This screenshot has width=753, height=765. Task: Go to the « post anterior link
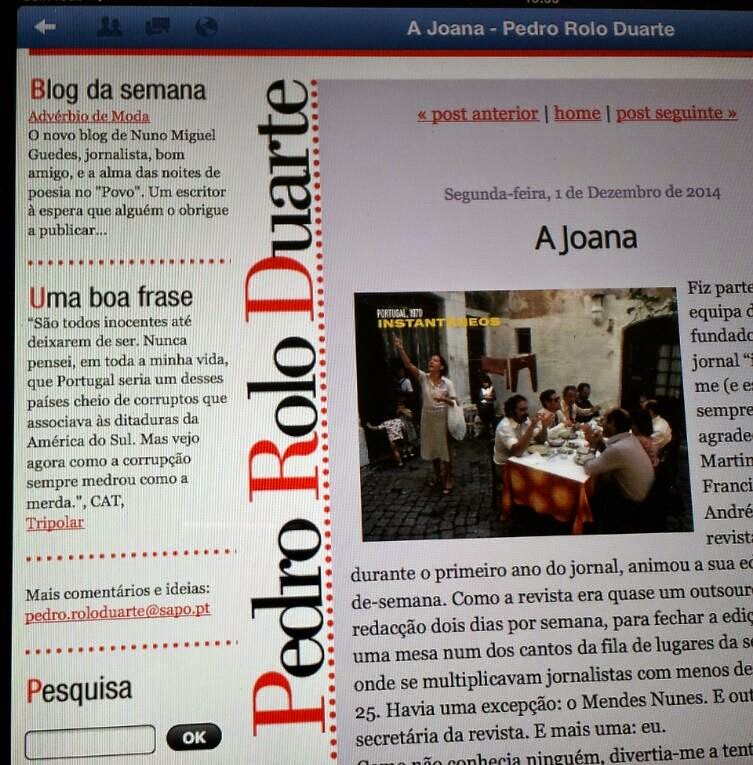(478, 114)
